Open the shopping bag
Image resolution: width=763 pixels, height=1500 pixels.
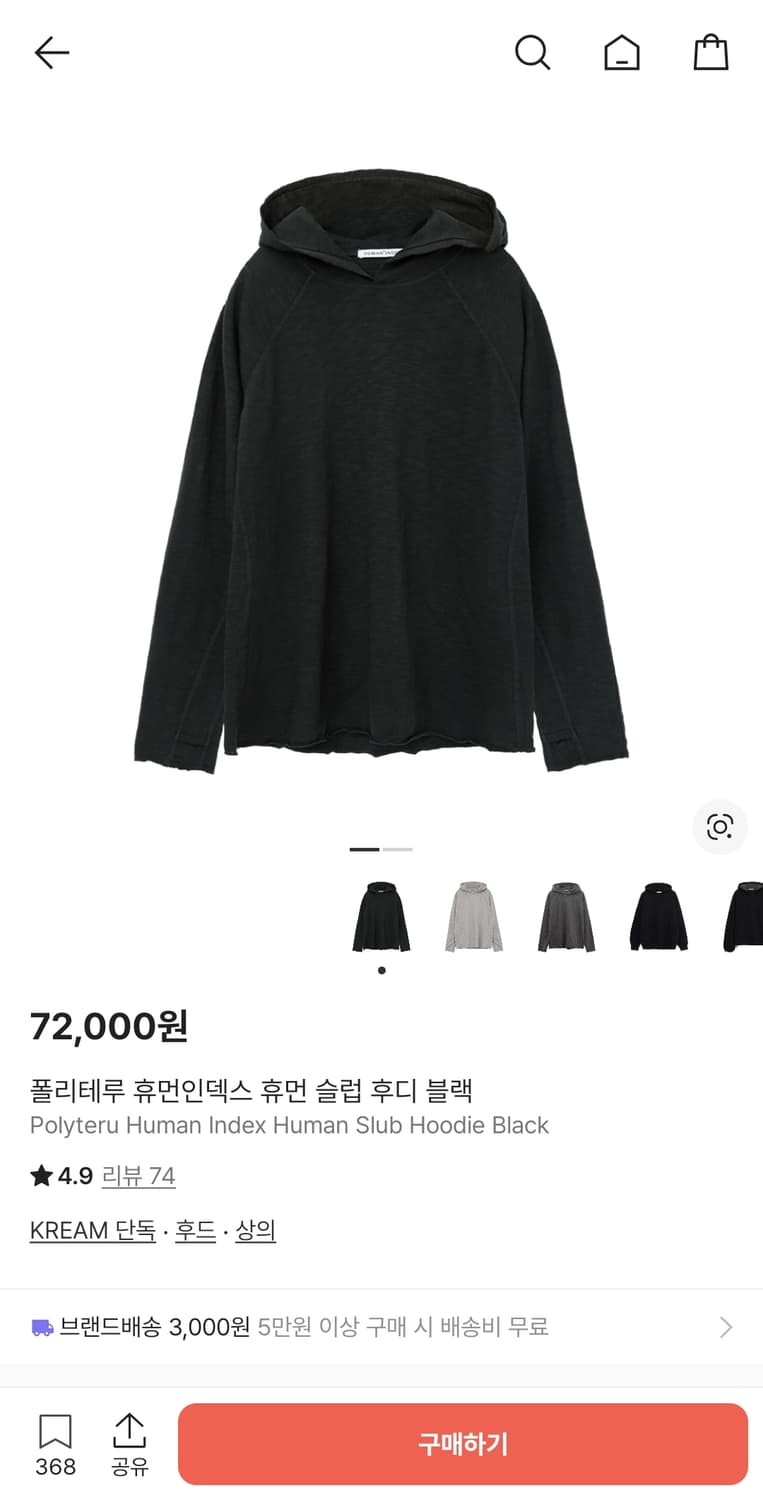coord(710,52)
